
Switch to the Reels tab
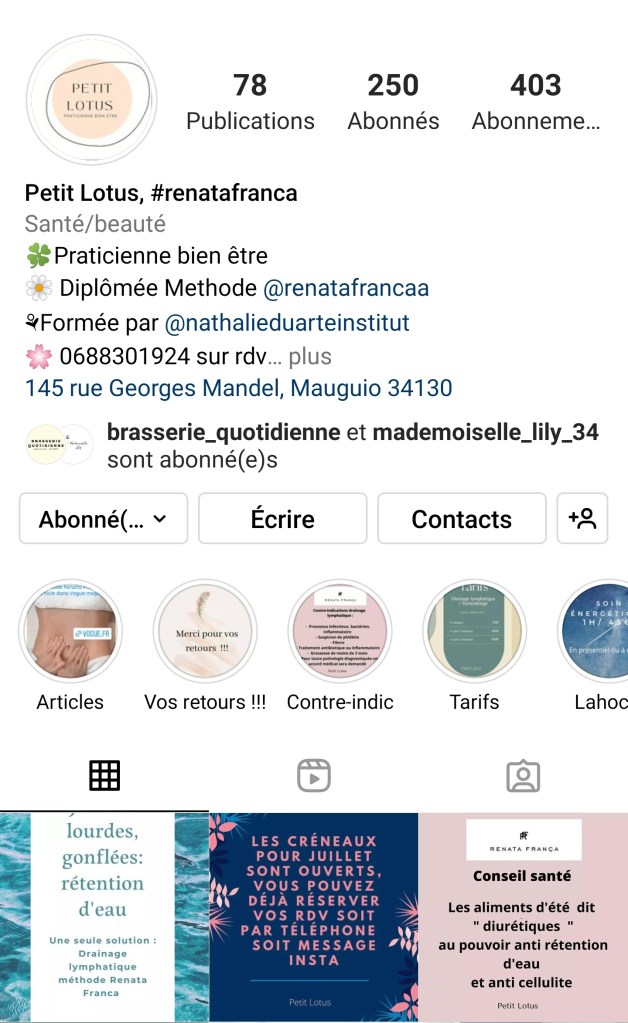click(x=314, y=775)
